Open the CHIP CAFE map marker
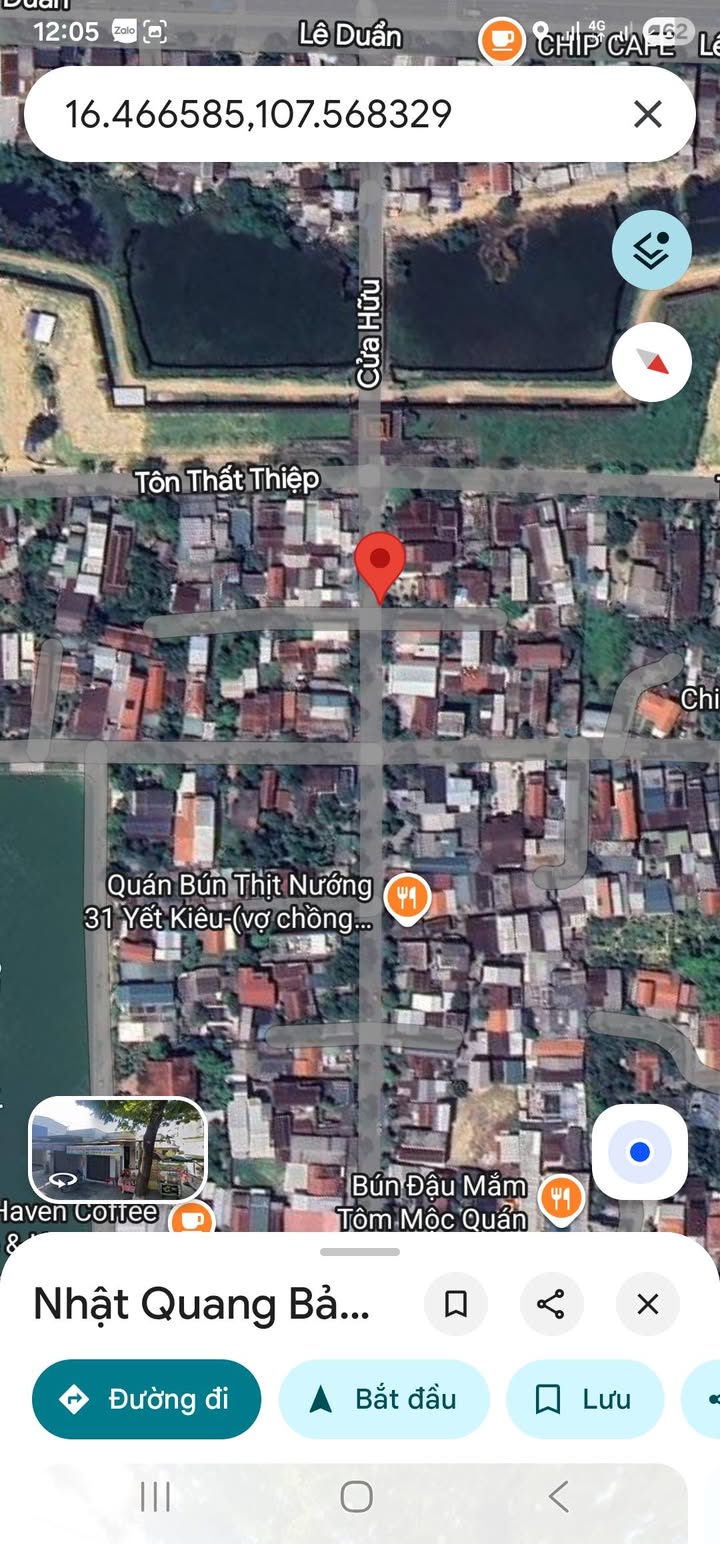This screenshot has height=1544, width=720. (500, 40)
